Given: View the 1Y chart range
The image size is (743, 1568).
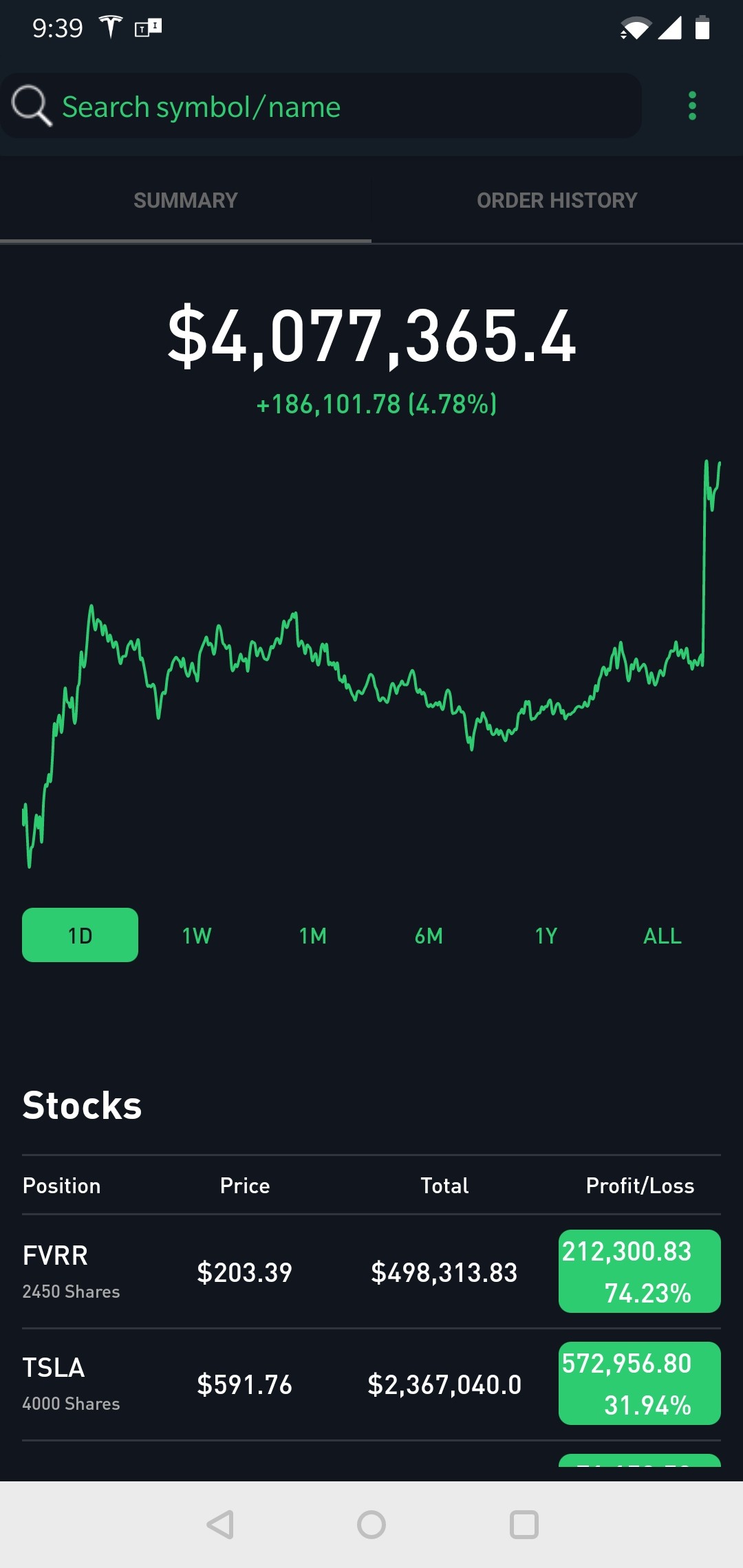Looking at the screenshot, I should point(546,935).
